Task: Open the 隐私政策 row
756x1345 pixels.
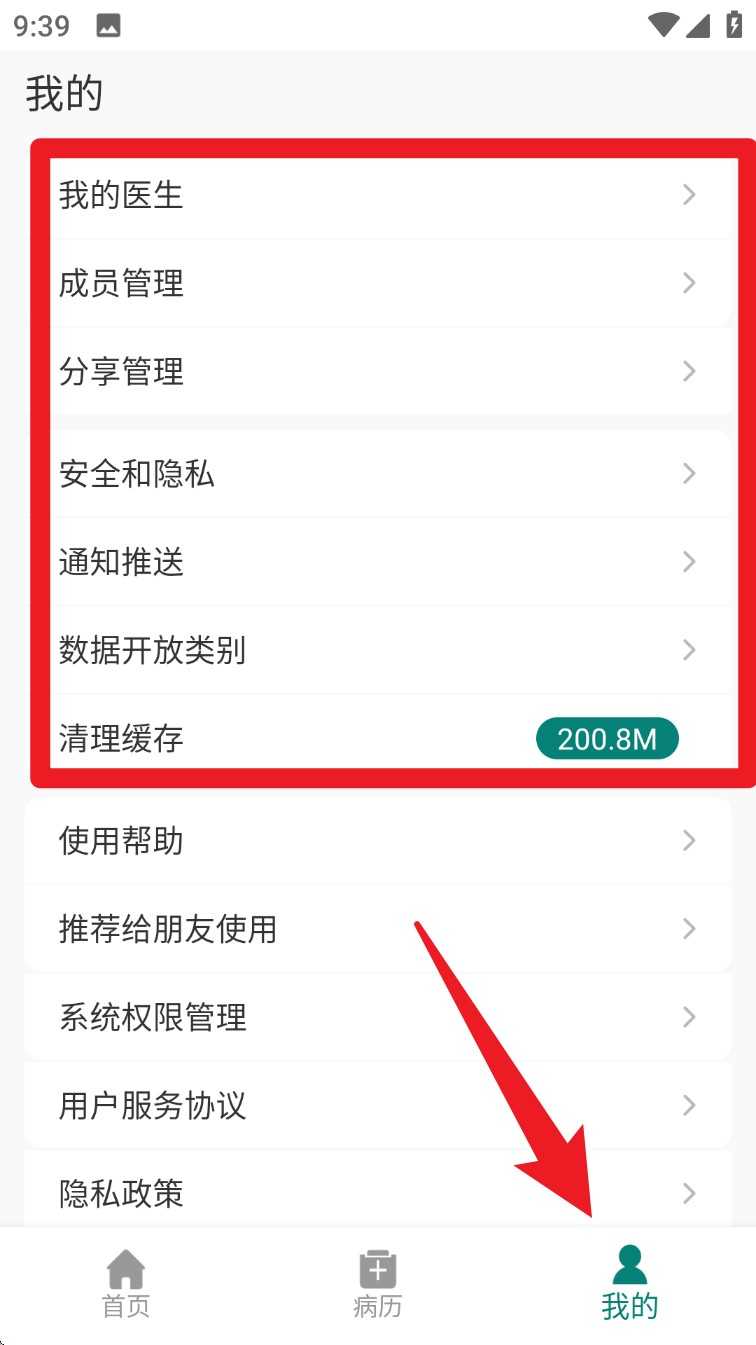Action: pyautogui.click(x=378, y=1193)
